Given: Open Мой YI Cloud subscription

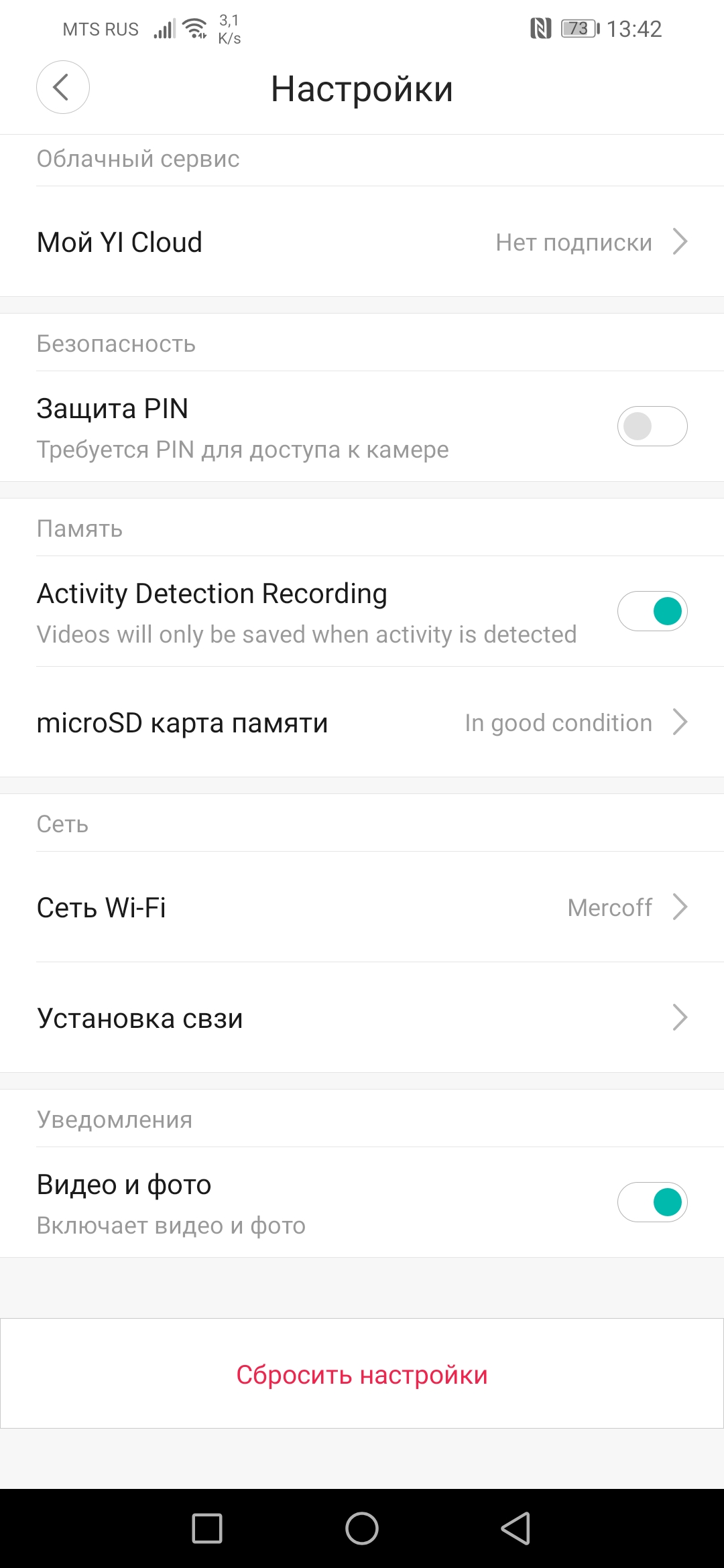Looking at the screenshot, I should (x=362, y=242).
